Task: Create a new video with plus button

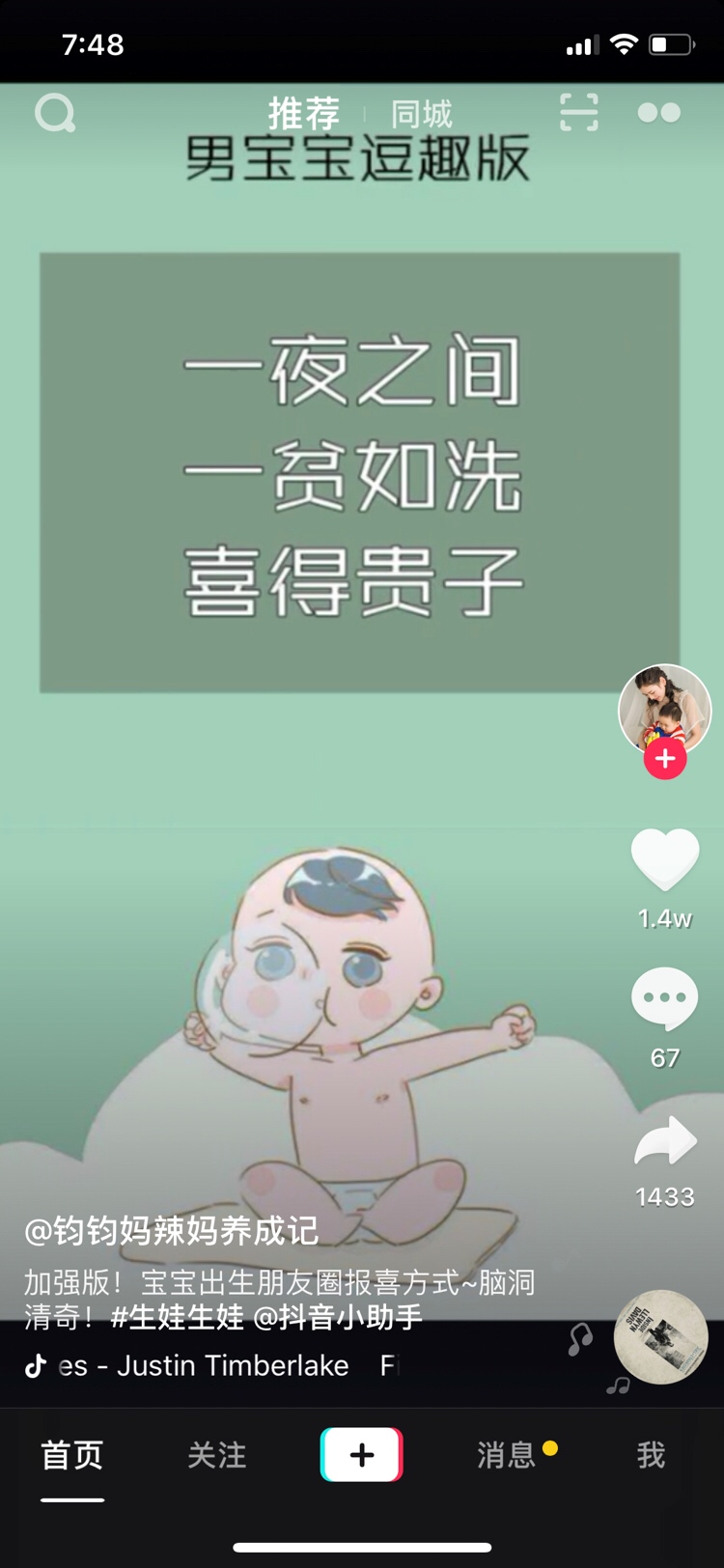Action: click(362, 1454)
